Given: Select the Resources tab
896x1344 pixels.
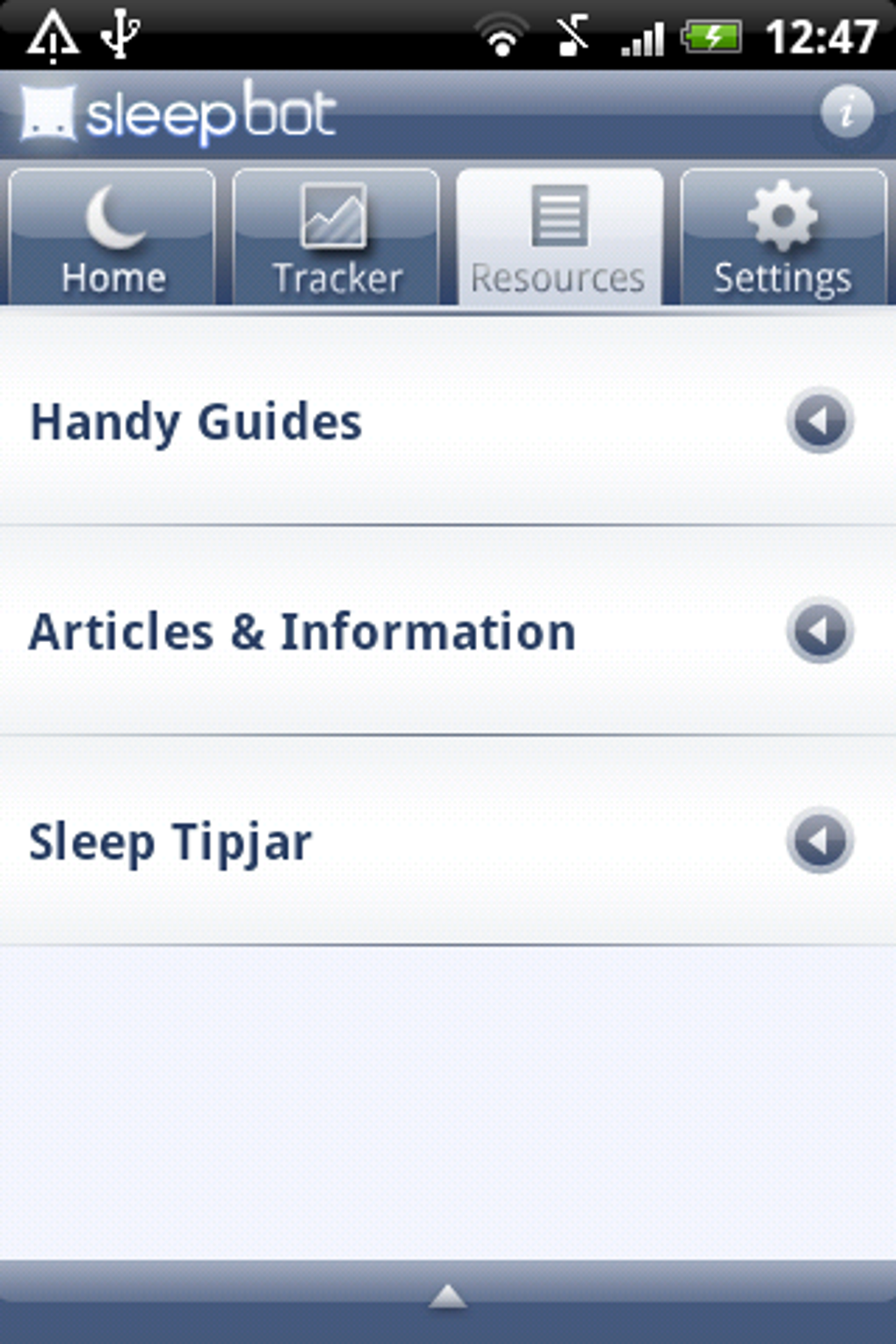Looking at the screenshot, I should [x=560, y=238].
